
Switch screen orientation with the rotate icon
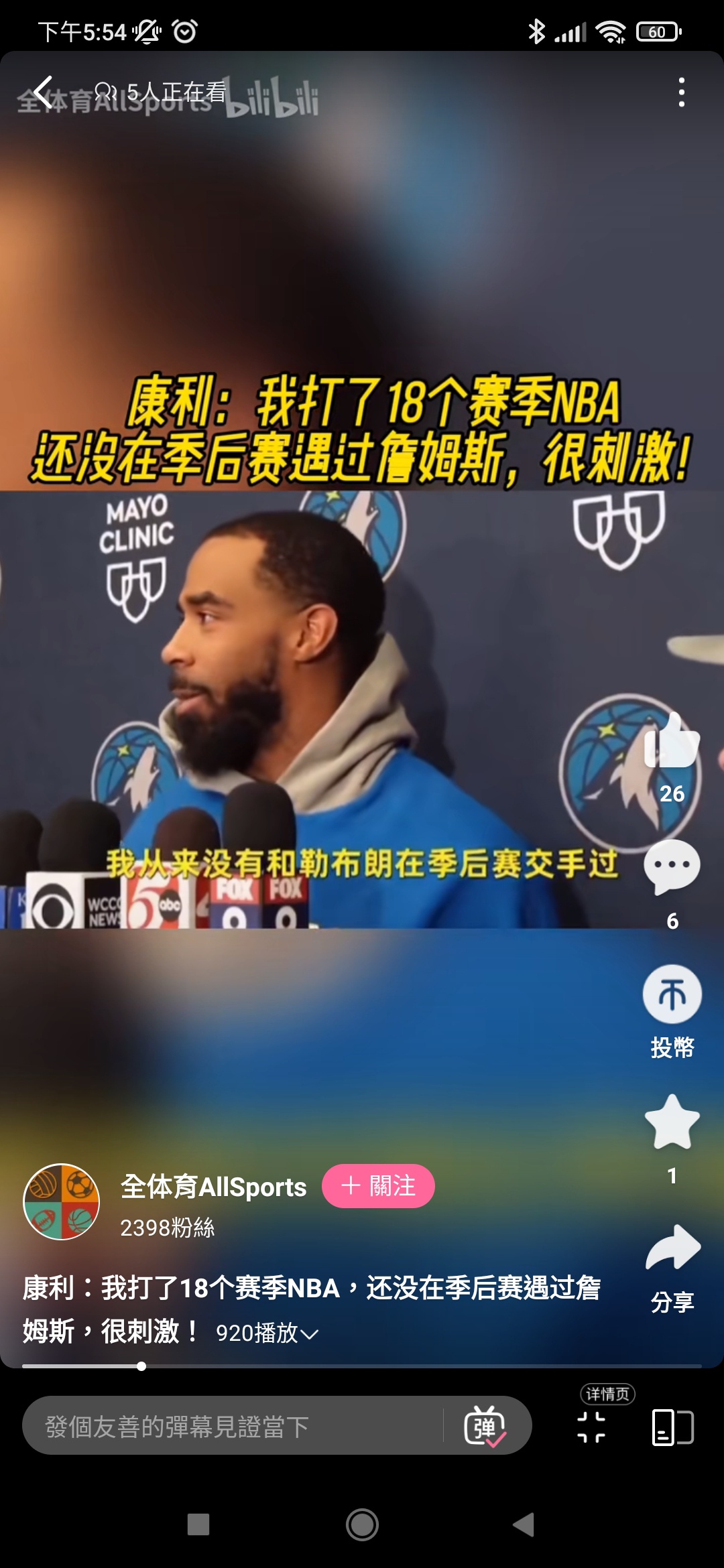[x=672, y=1426]
